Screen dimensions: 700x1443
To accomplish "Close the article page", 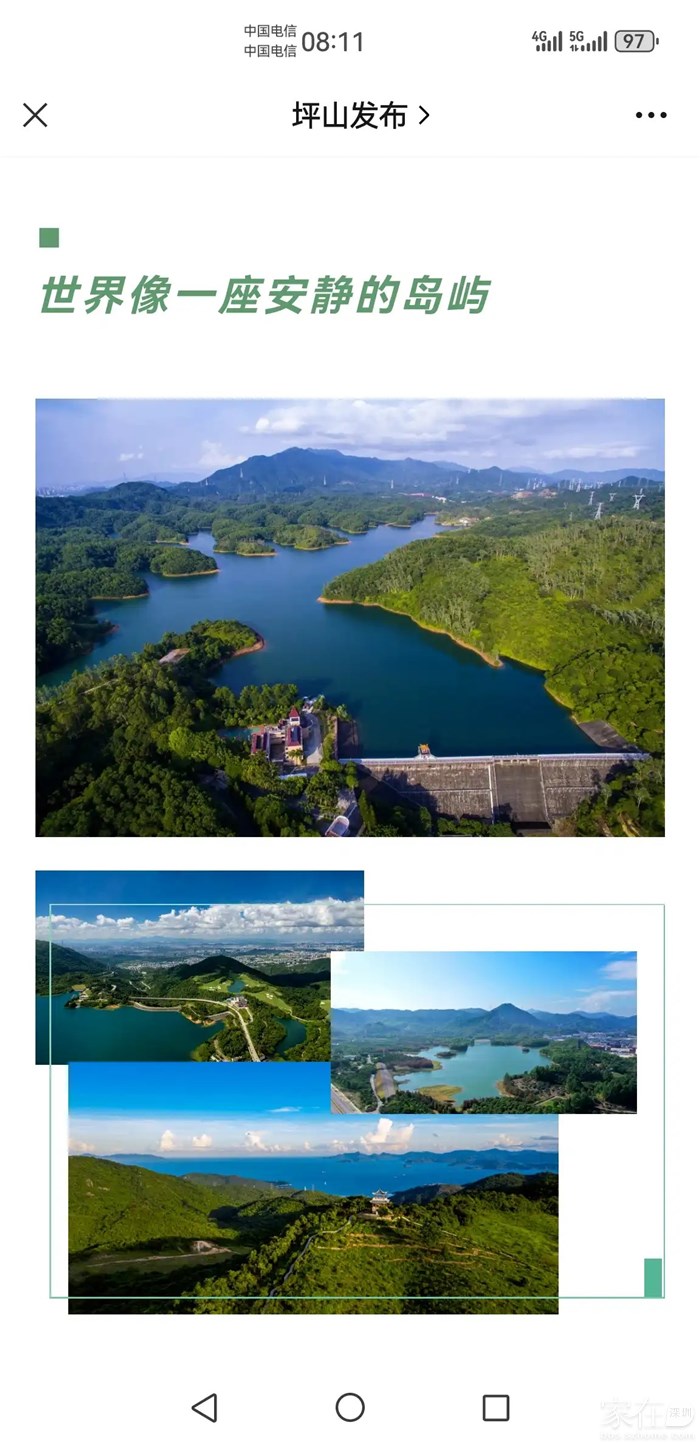I will click(x=35, y=115).
